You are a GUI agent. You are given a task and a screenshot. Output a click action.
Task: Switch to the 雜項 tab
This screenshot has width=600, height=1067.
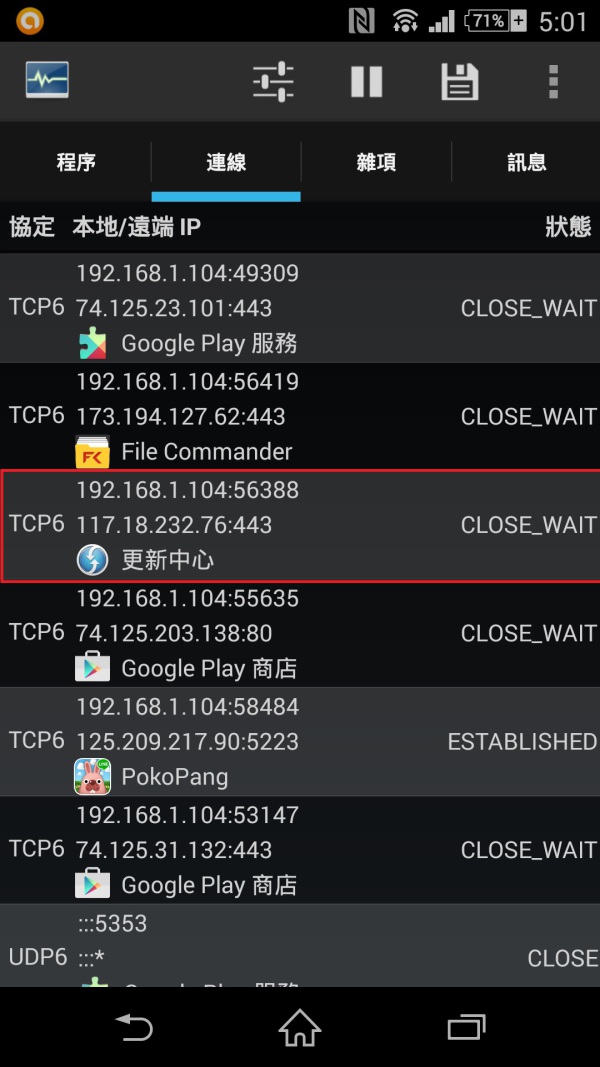point(376,163)
